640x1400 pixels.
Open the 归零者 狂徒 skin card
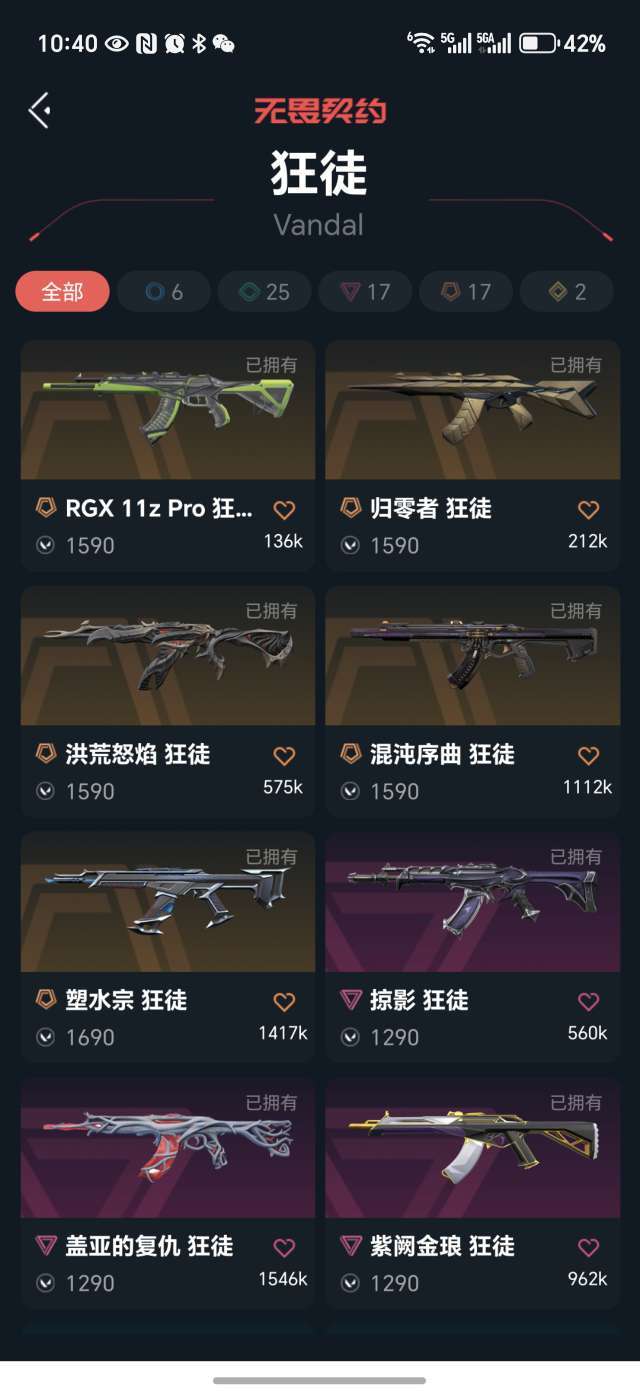coord(472,456)
